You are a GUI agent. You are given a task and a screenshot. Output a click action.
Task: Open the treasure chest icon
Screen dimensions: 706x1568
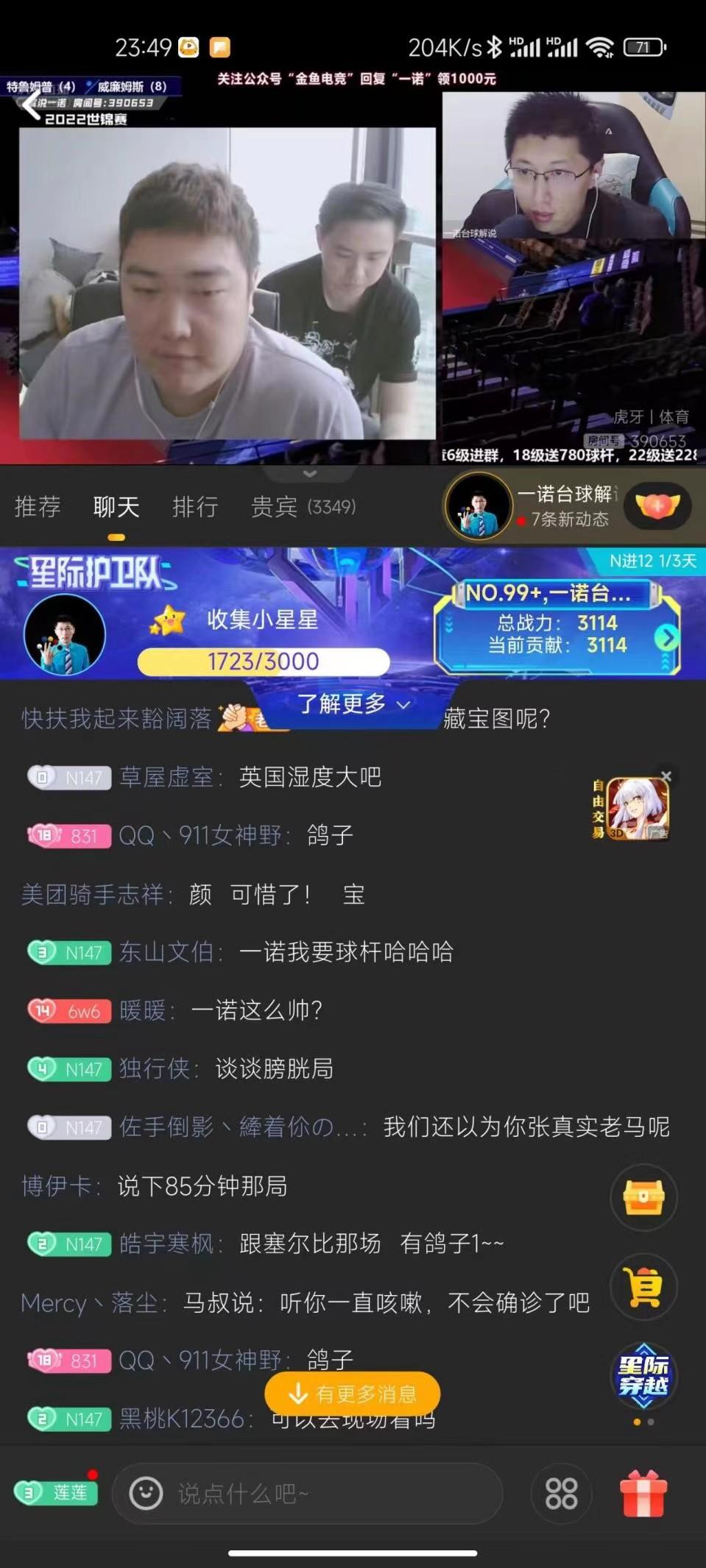pos(644,1198)
